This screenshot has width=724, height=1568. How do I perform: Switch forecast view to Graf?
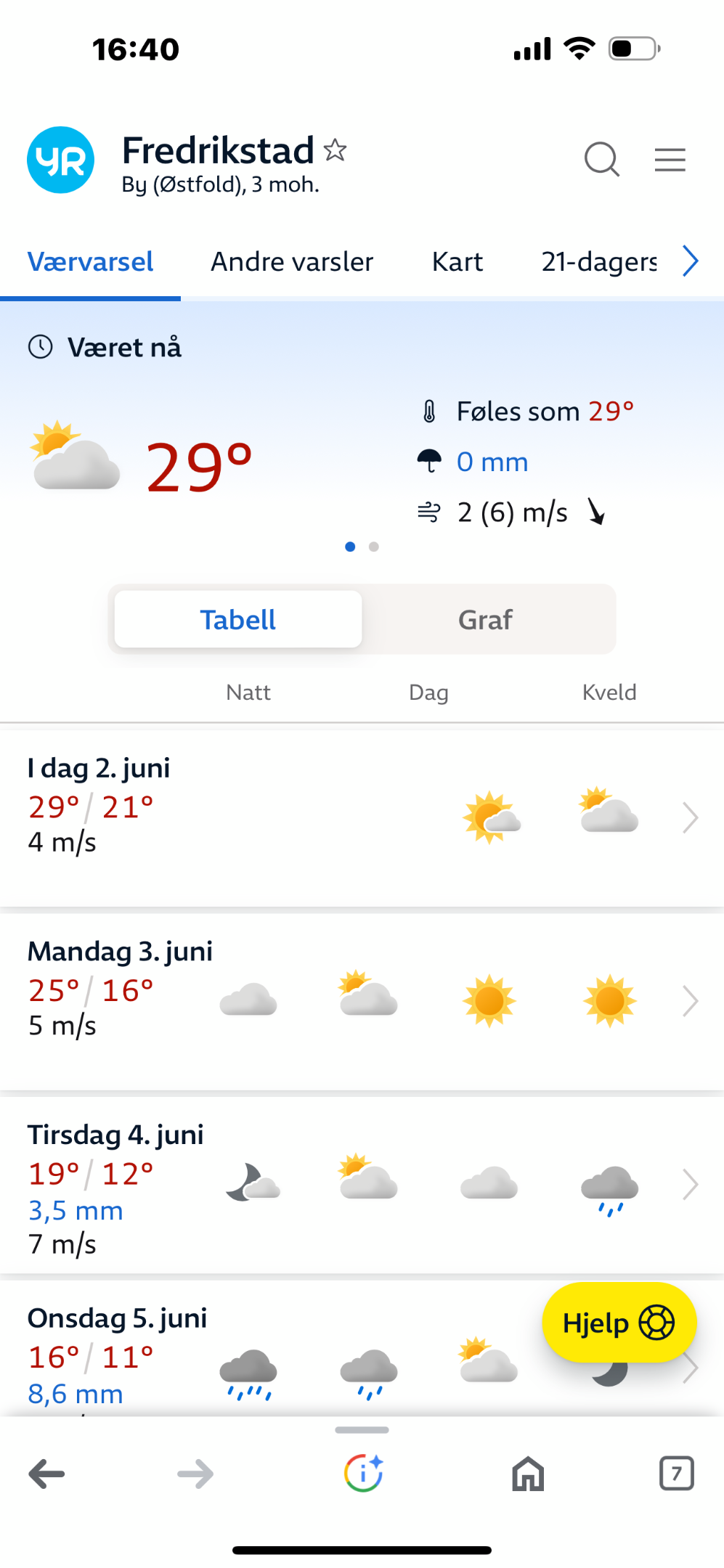pyautogui.click(x=485, y=619)
